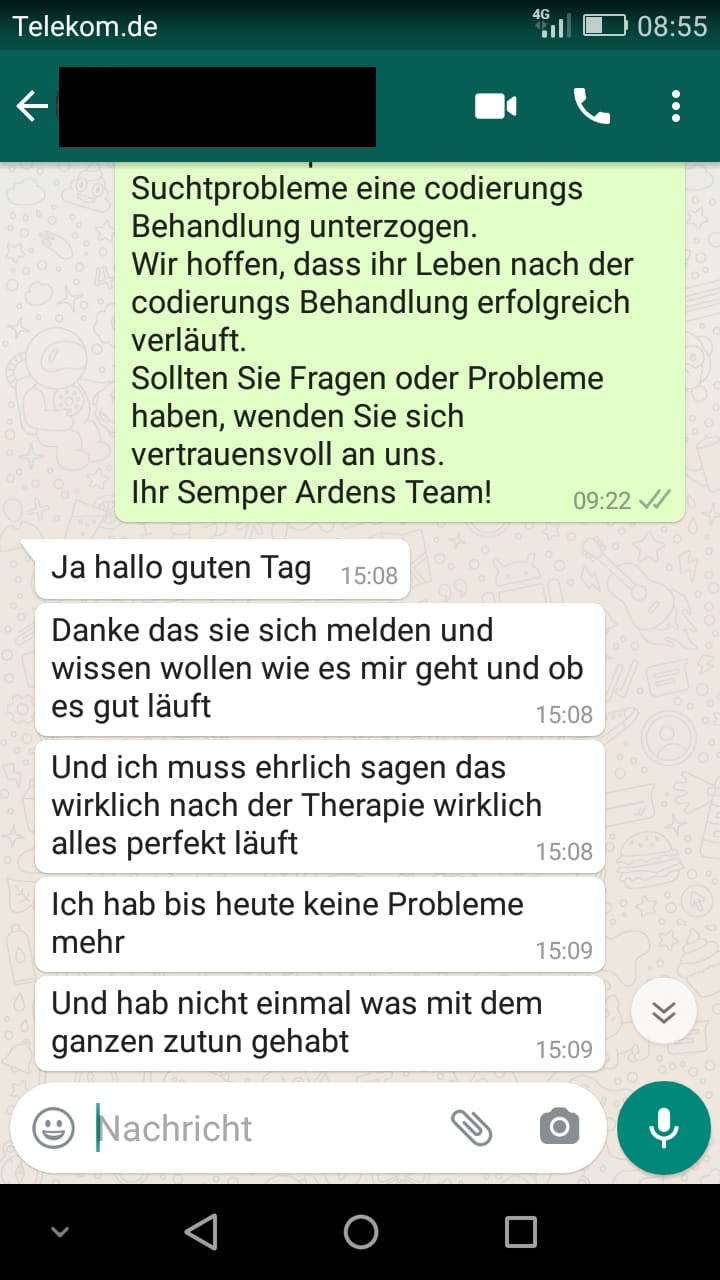This screenshot has height=1280, width=720.
Task: Jump to the latest messages
Action: click(x=663, y=1012)
